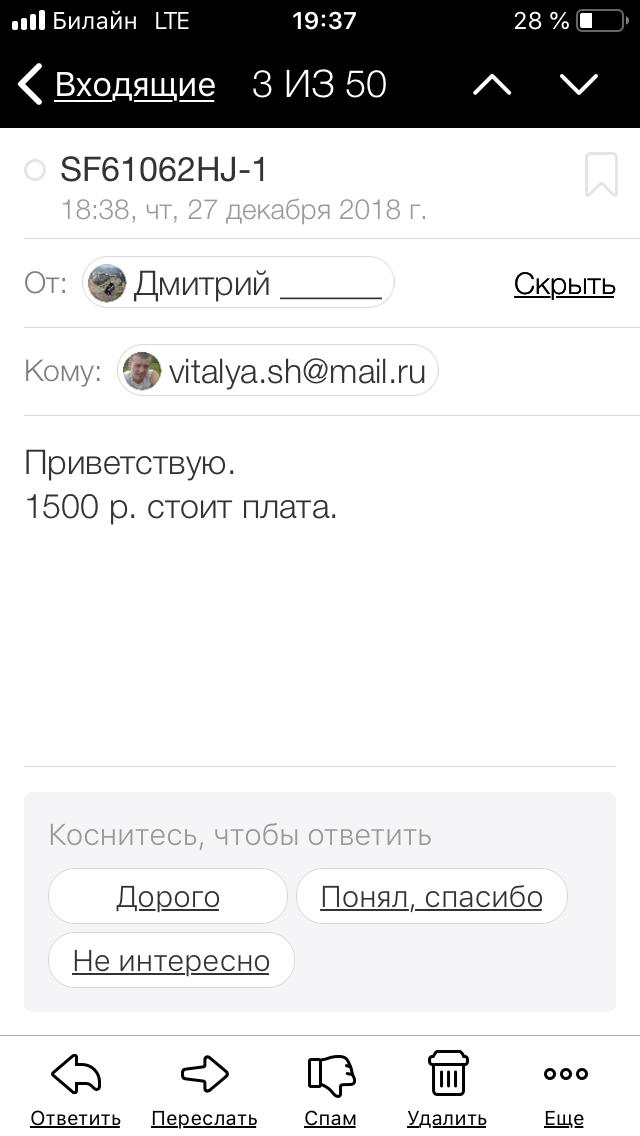Delete the email with Удалить
640x1136 pixels.
[x=447, y=1087]
